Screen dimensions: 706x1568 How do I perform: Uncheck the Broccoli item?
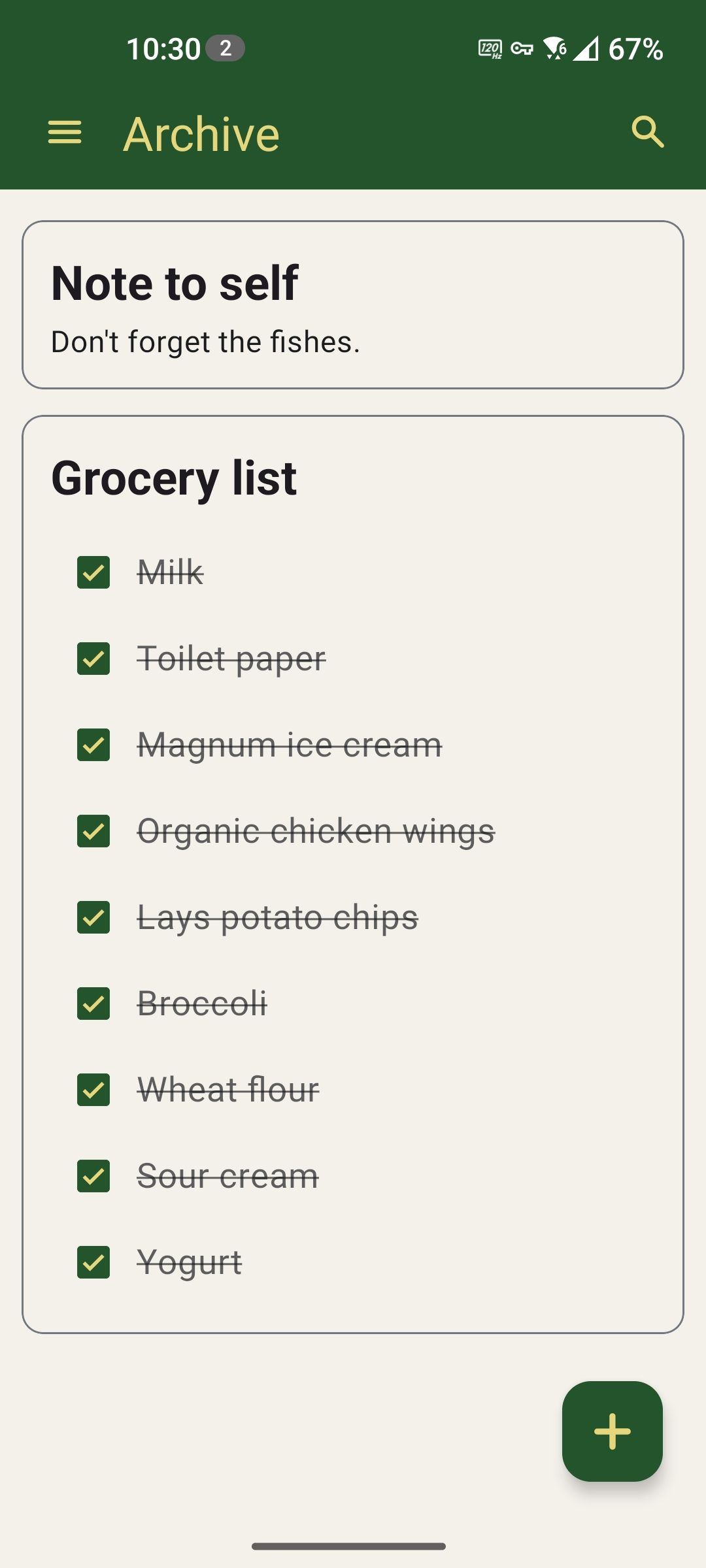(x=93, y=1004)
